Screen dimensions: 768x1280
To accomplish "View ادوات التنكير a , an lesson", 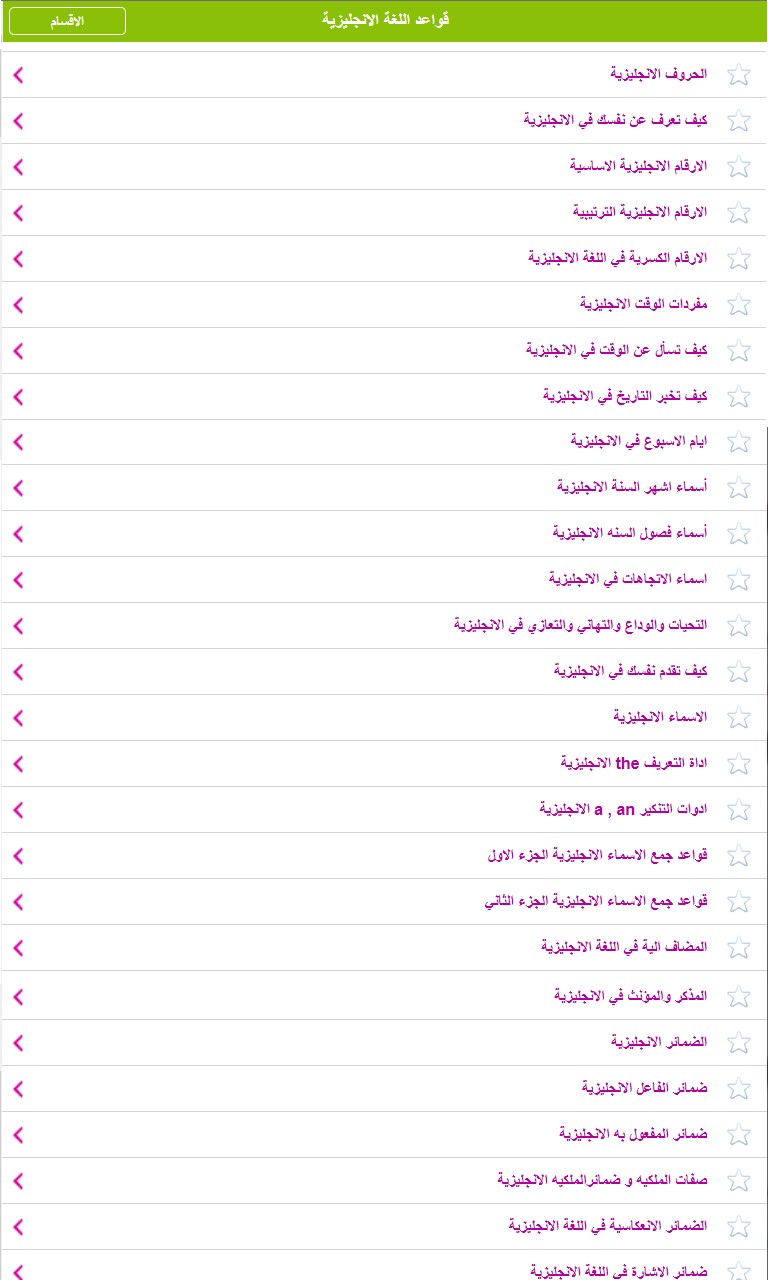I will click(622, 810).
